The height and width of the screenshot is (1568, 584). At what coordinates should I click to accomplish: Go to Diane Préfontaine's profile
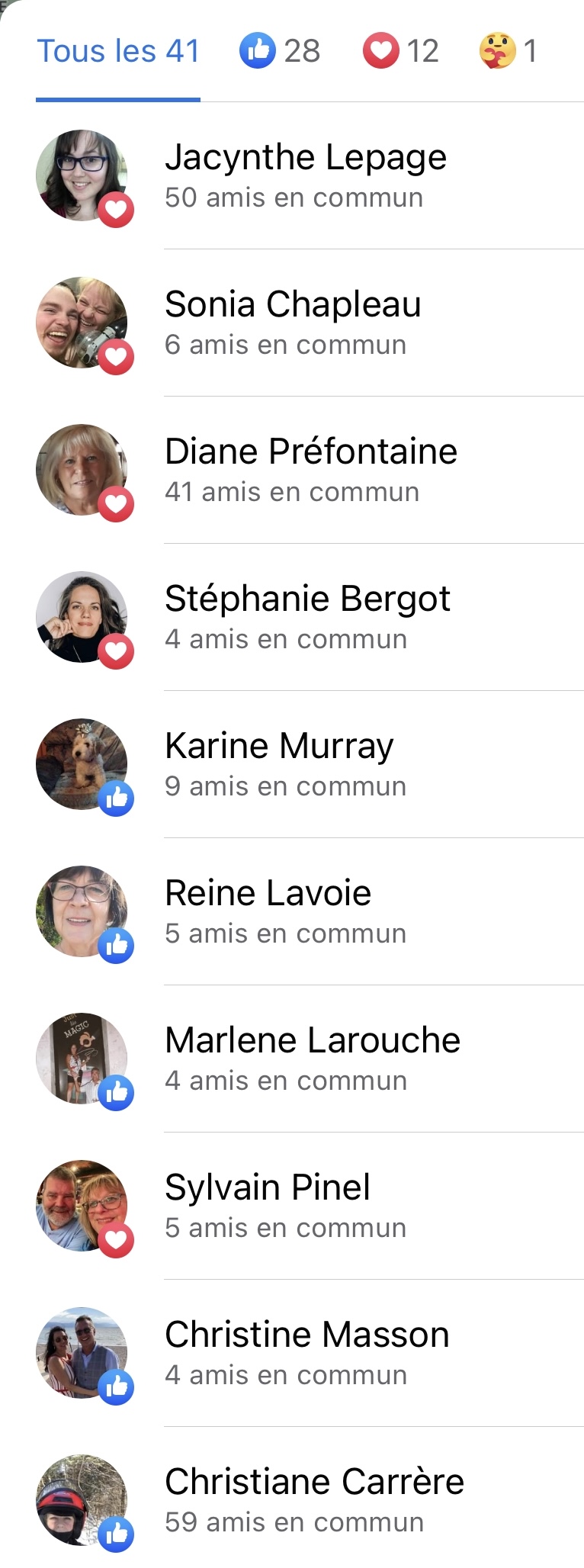click(x=310, y=452)
